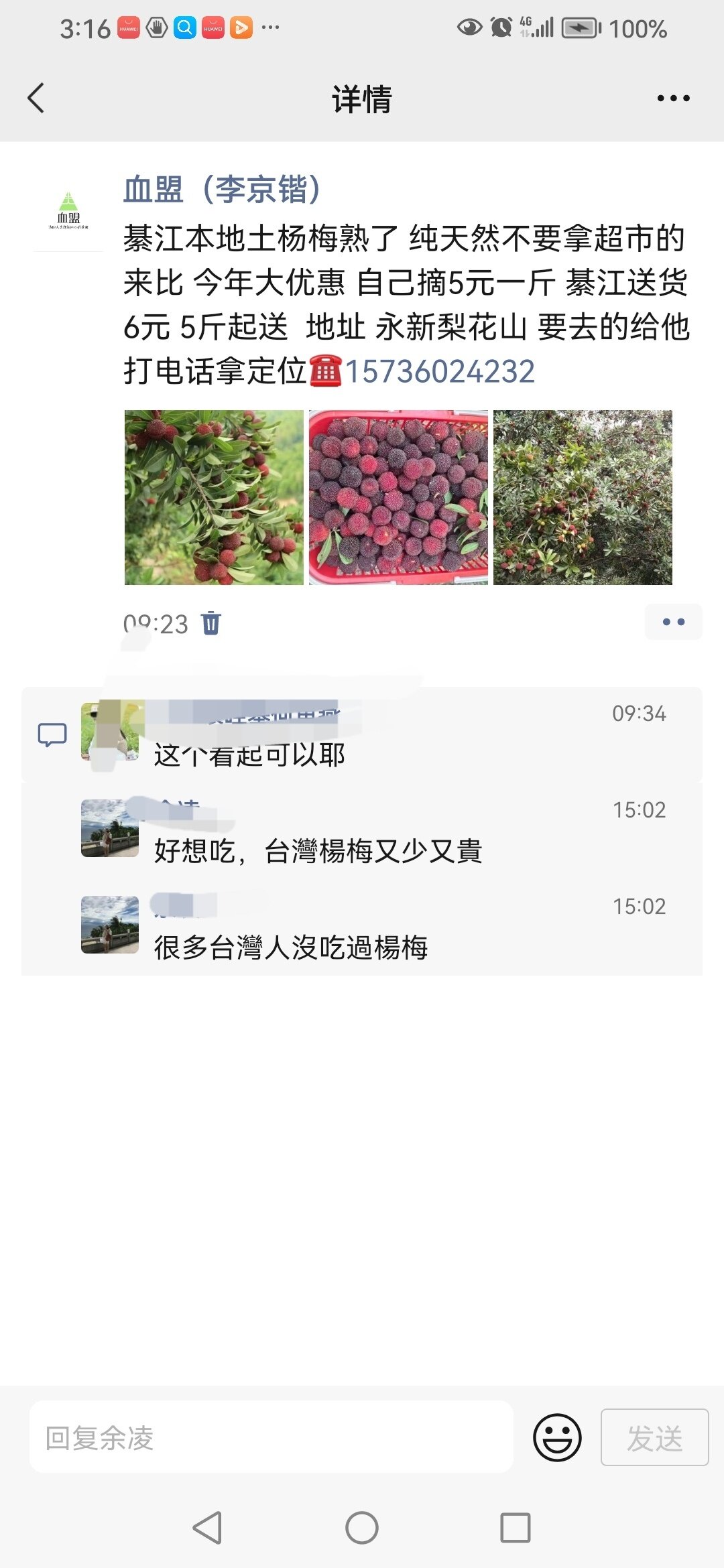Open the 血盟（李京锴）profile name link
The height and width of the screenshot is (1568, 724).
tap(223, 189)
